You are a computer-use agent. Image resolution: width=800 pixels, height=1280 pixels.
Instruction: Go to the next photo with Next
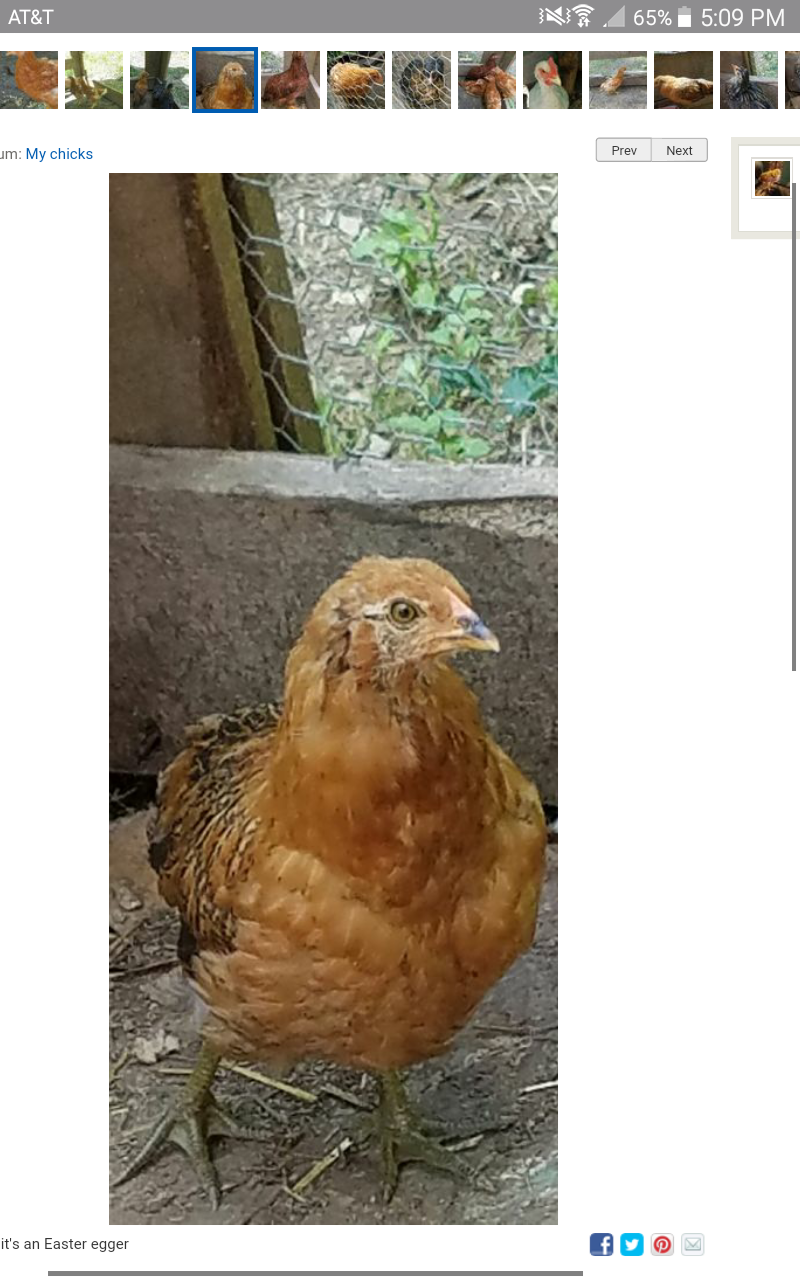(x=679, y=150)
